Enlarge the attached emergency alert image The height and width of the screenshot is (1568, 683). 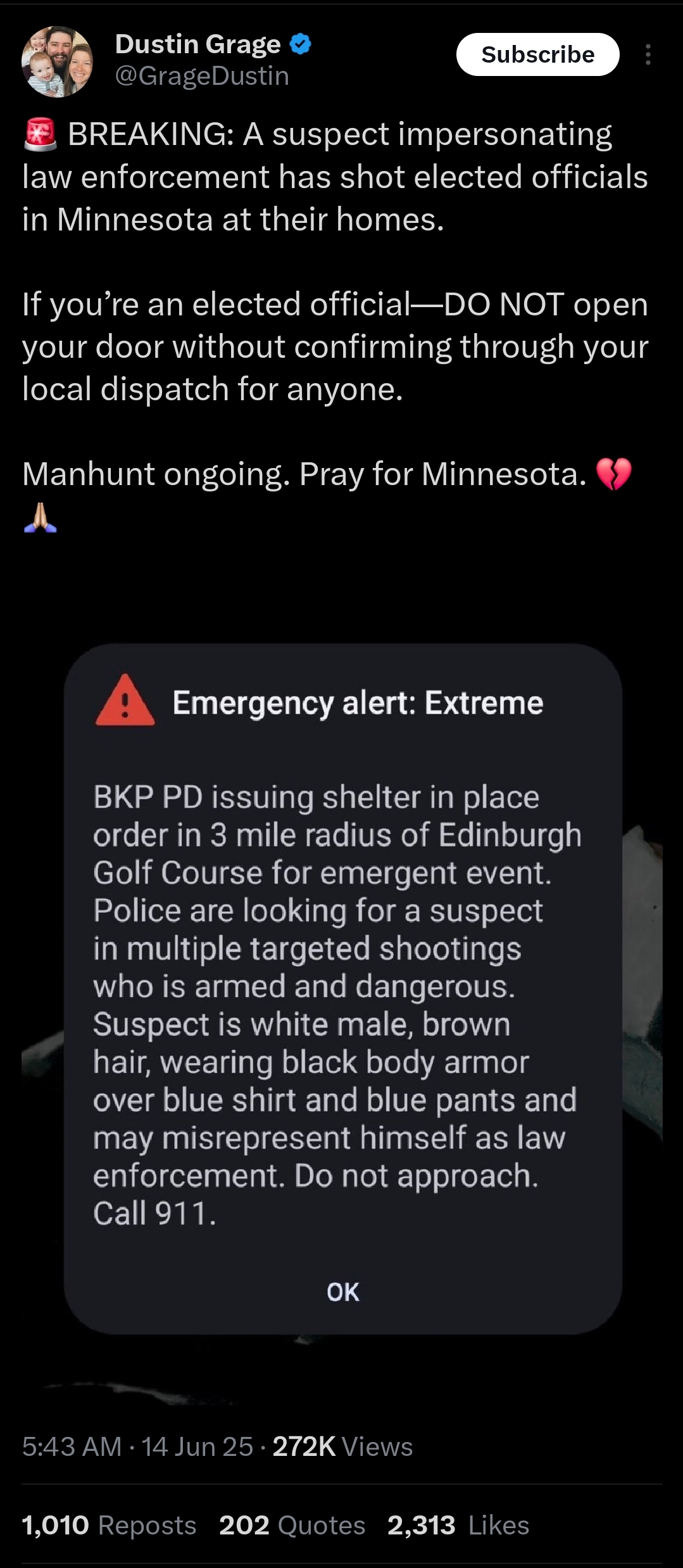tap(342, 989)
